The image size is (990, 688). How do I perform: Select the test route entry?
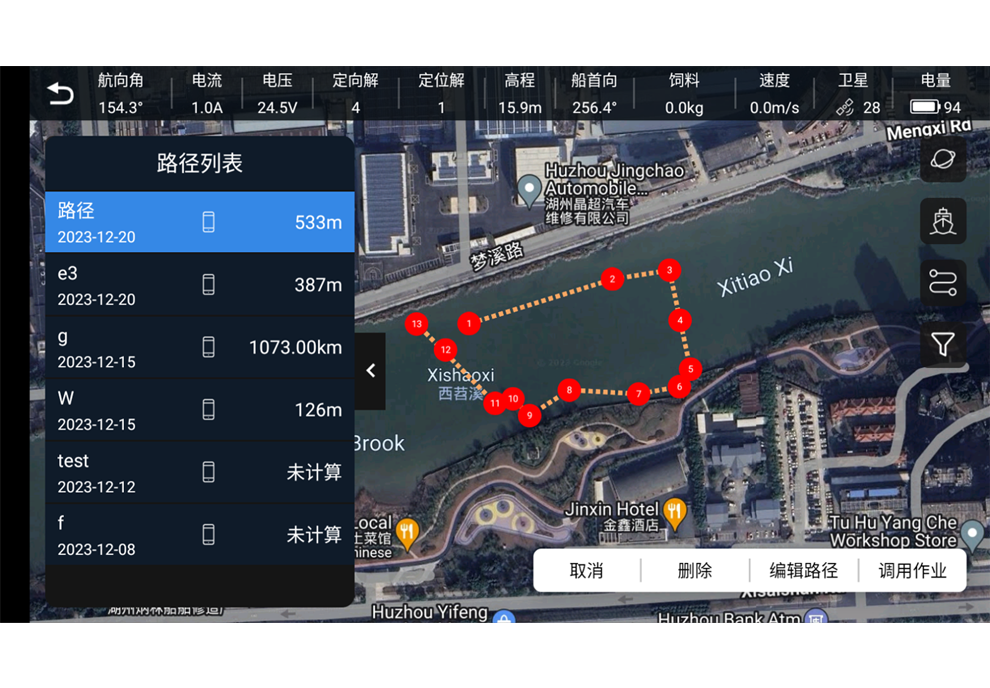tap(199, 472)
